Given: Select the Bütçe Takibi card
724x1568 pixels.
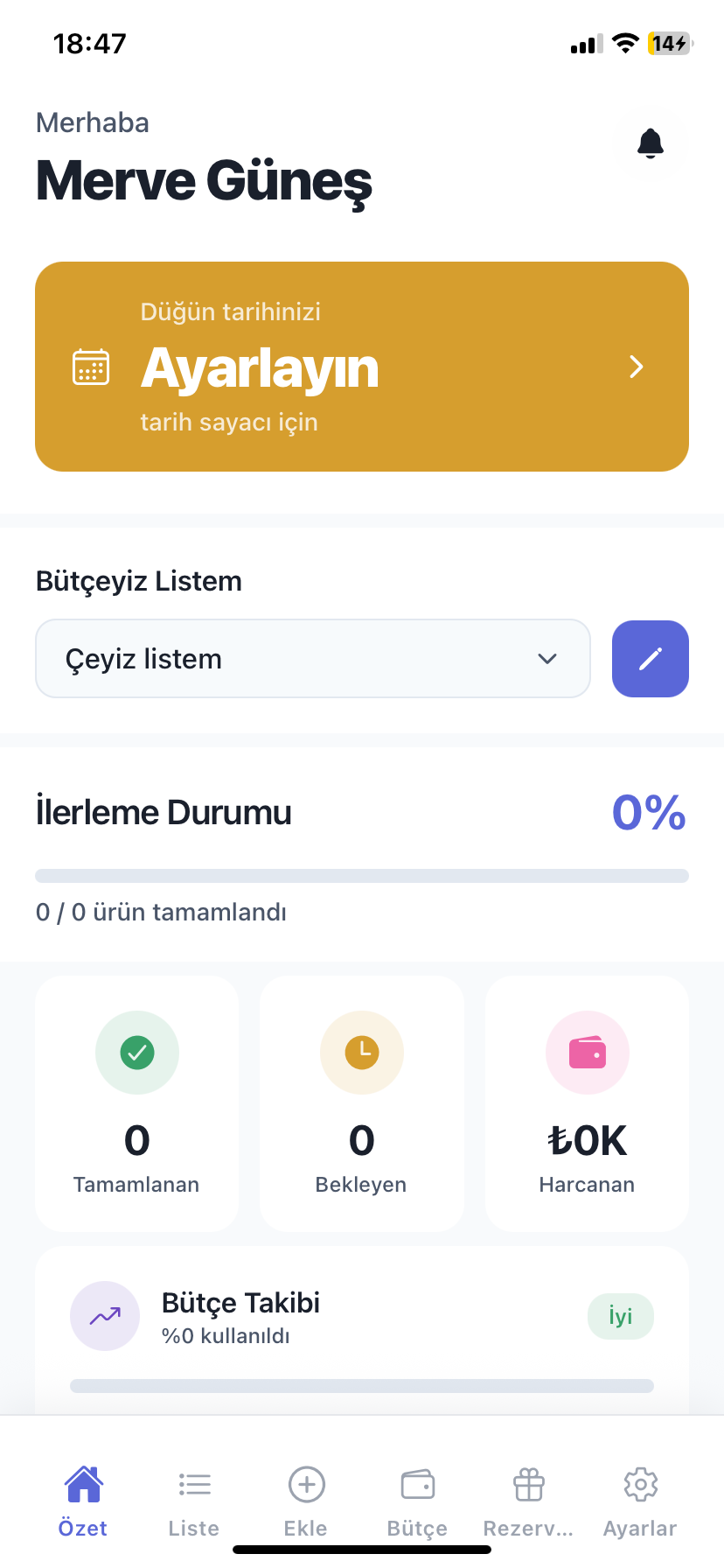Looking at the screenshot, I should click(362, 1321).
